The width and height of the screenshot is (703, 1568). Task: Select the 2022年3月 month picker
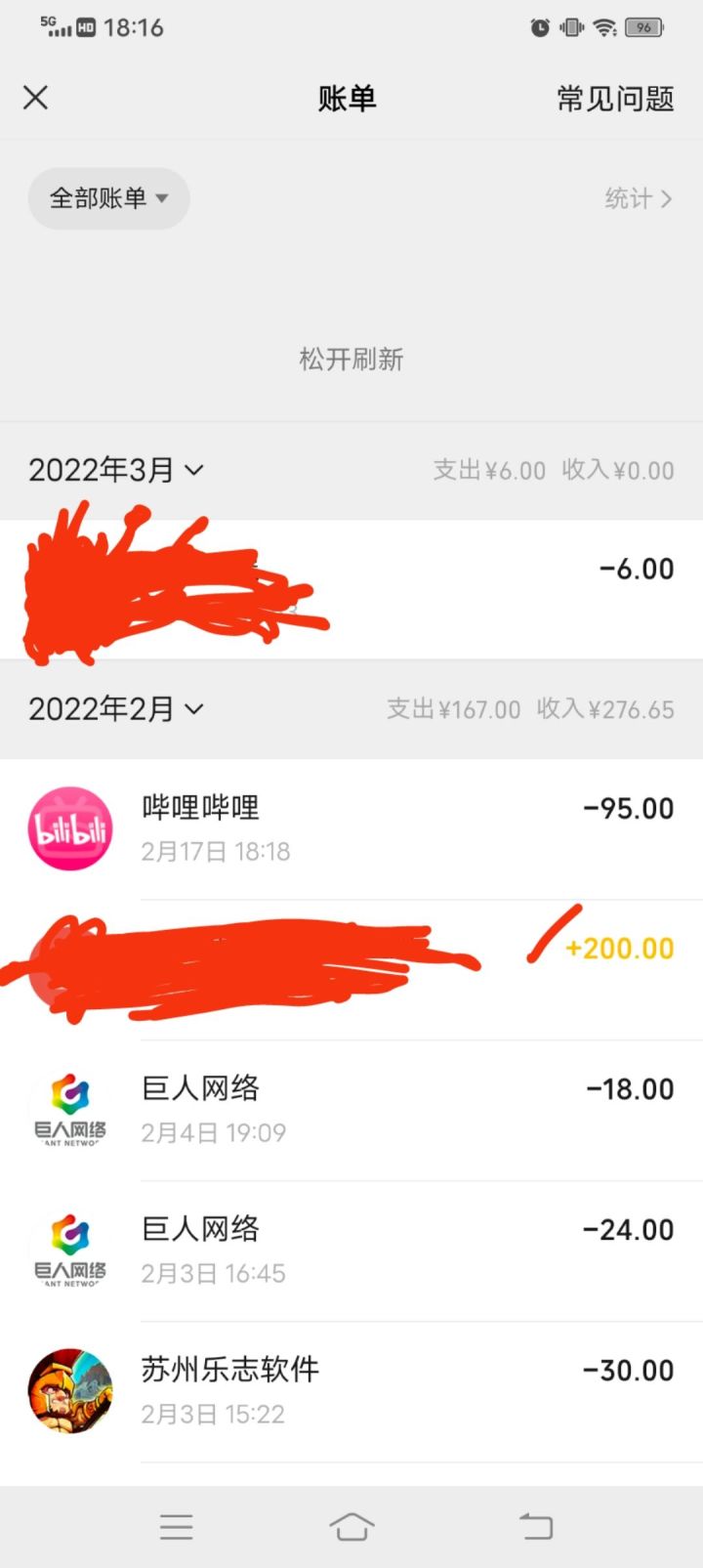coord(116,470)
